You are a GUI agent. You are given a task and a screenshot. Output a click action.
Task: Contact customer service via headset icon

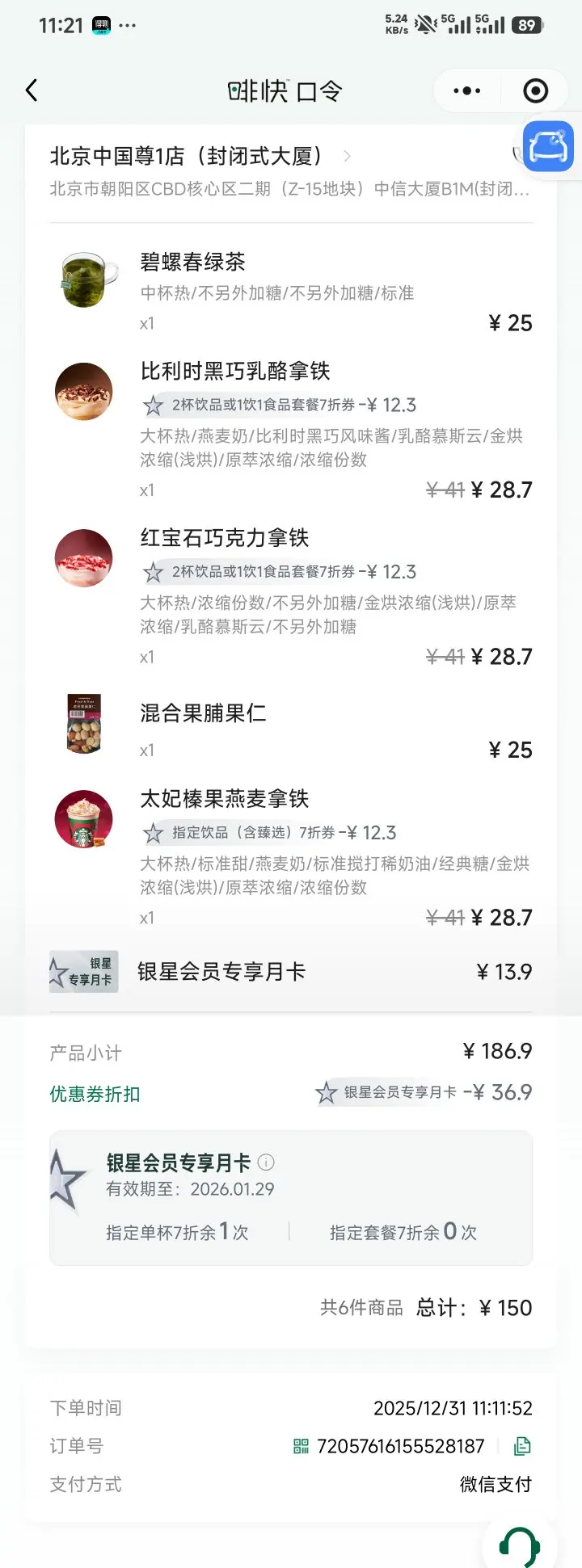tap(519, 1545)
